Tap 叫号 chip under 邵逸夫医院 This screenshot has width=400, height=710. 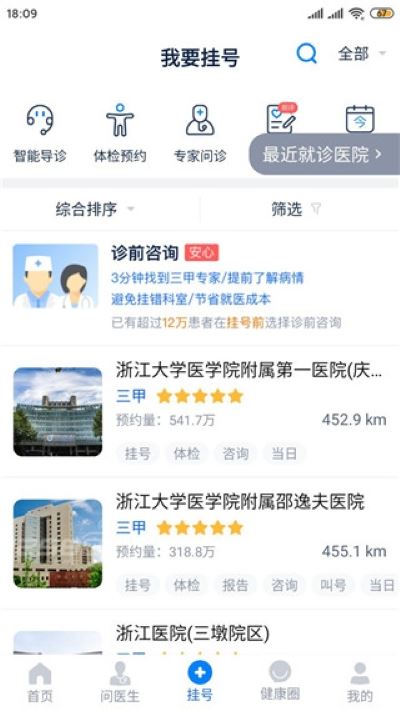coord(333,585)
